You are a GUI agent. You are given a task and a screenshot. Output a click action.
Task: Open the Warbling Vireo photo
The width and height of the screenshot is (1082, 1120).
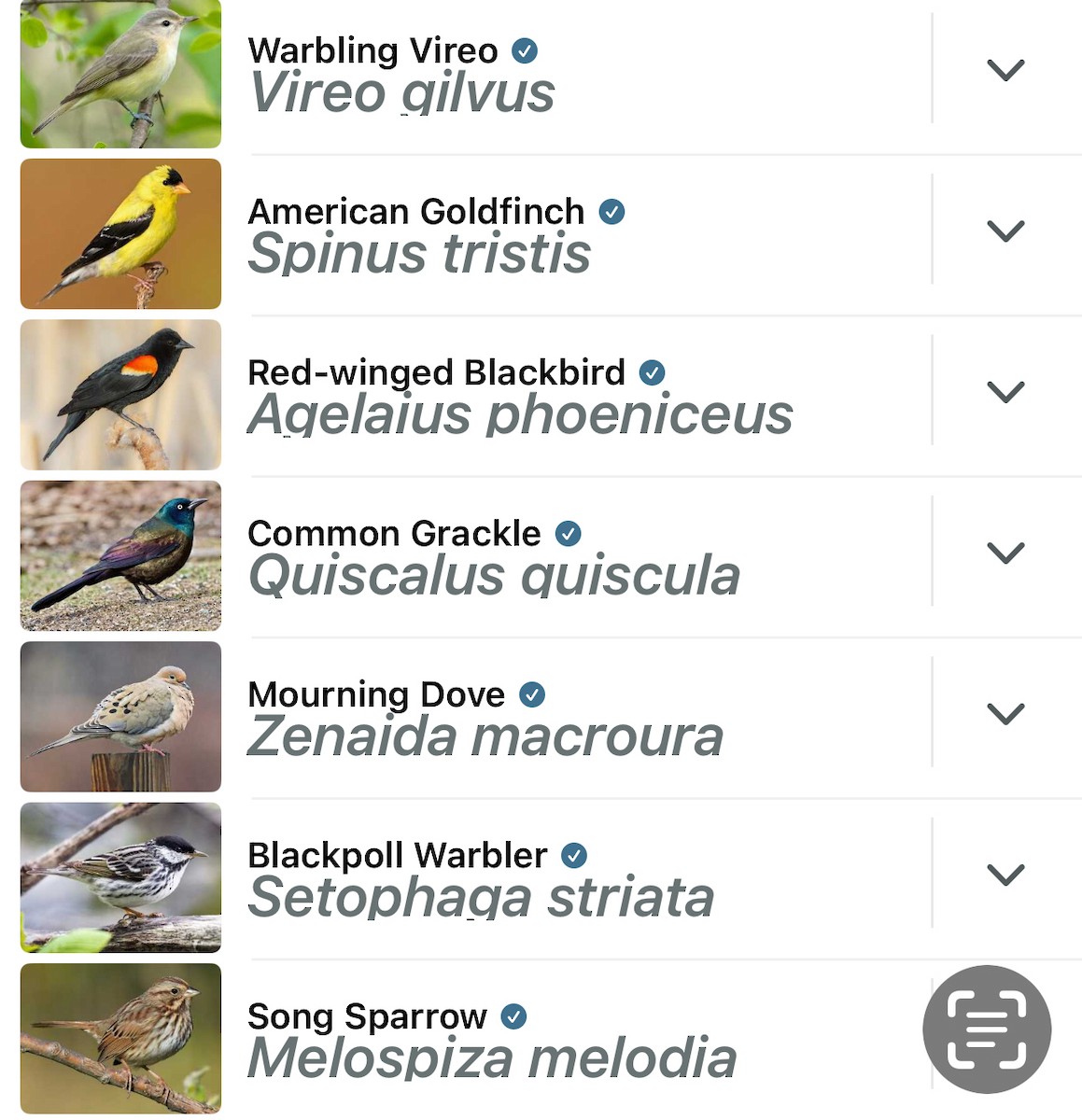coord(120,74)
